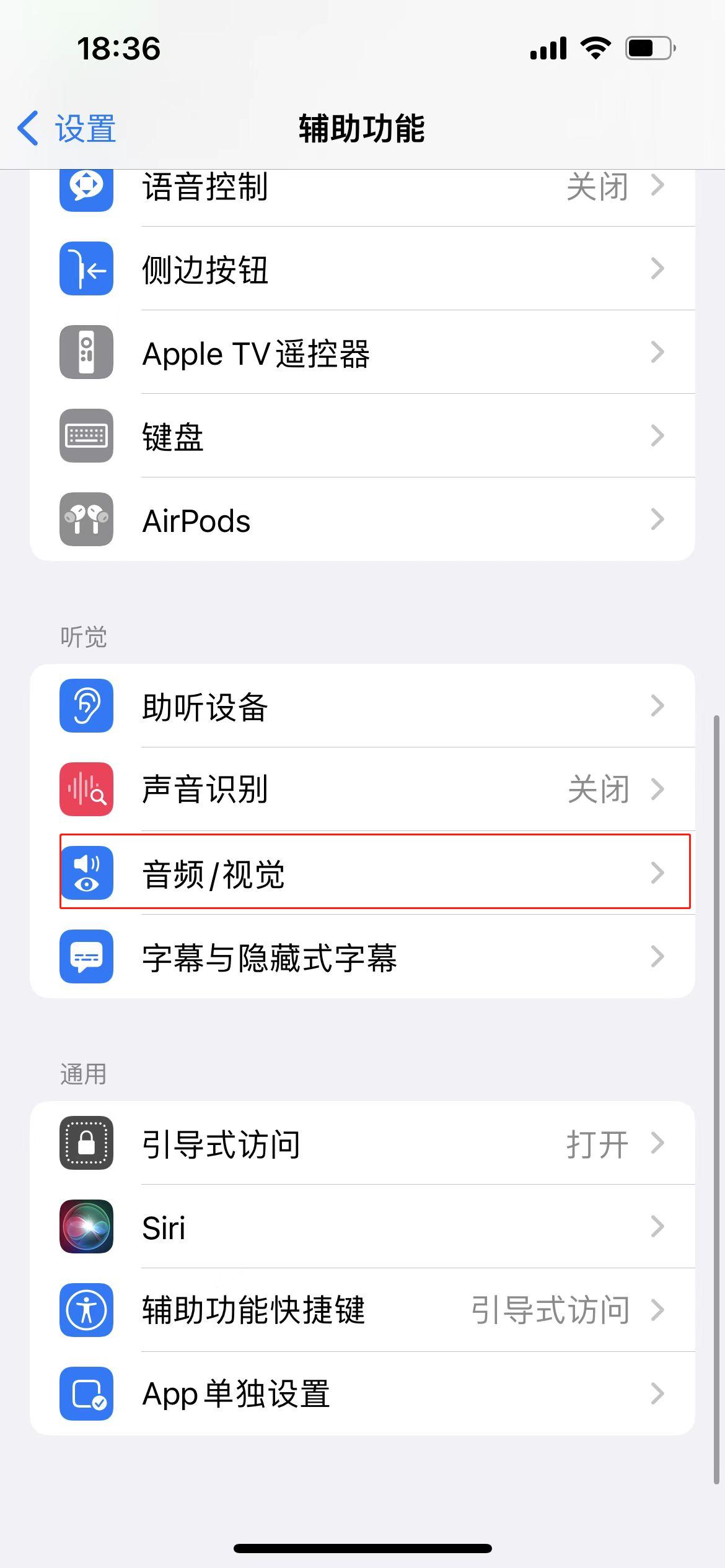Click the 助听设备 hearing device ear icon
725x1568 pixels.
[86, 706]
